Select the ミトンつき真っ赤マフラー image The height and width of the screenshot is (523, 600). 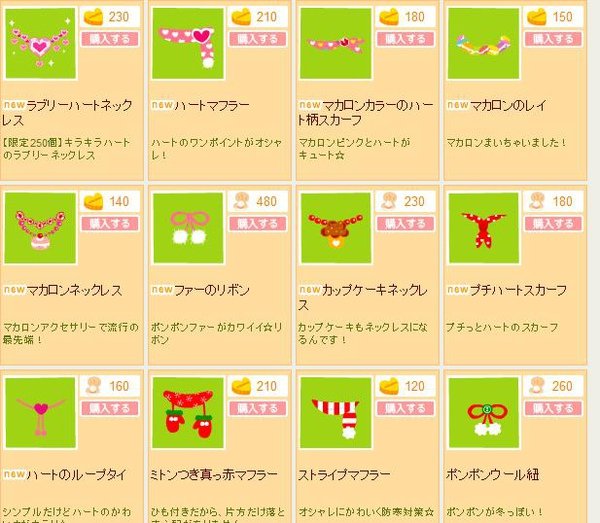(x=189, y=411)
